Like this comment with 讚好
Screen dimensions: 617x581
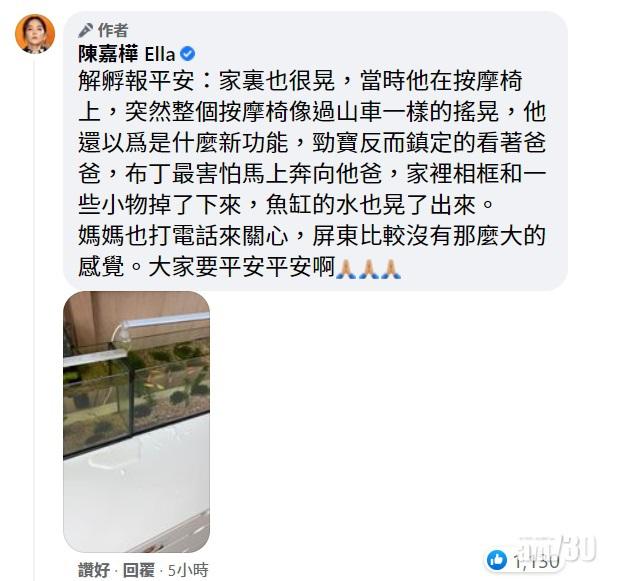click(x=94, y=569)
